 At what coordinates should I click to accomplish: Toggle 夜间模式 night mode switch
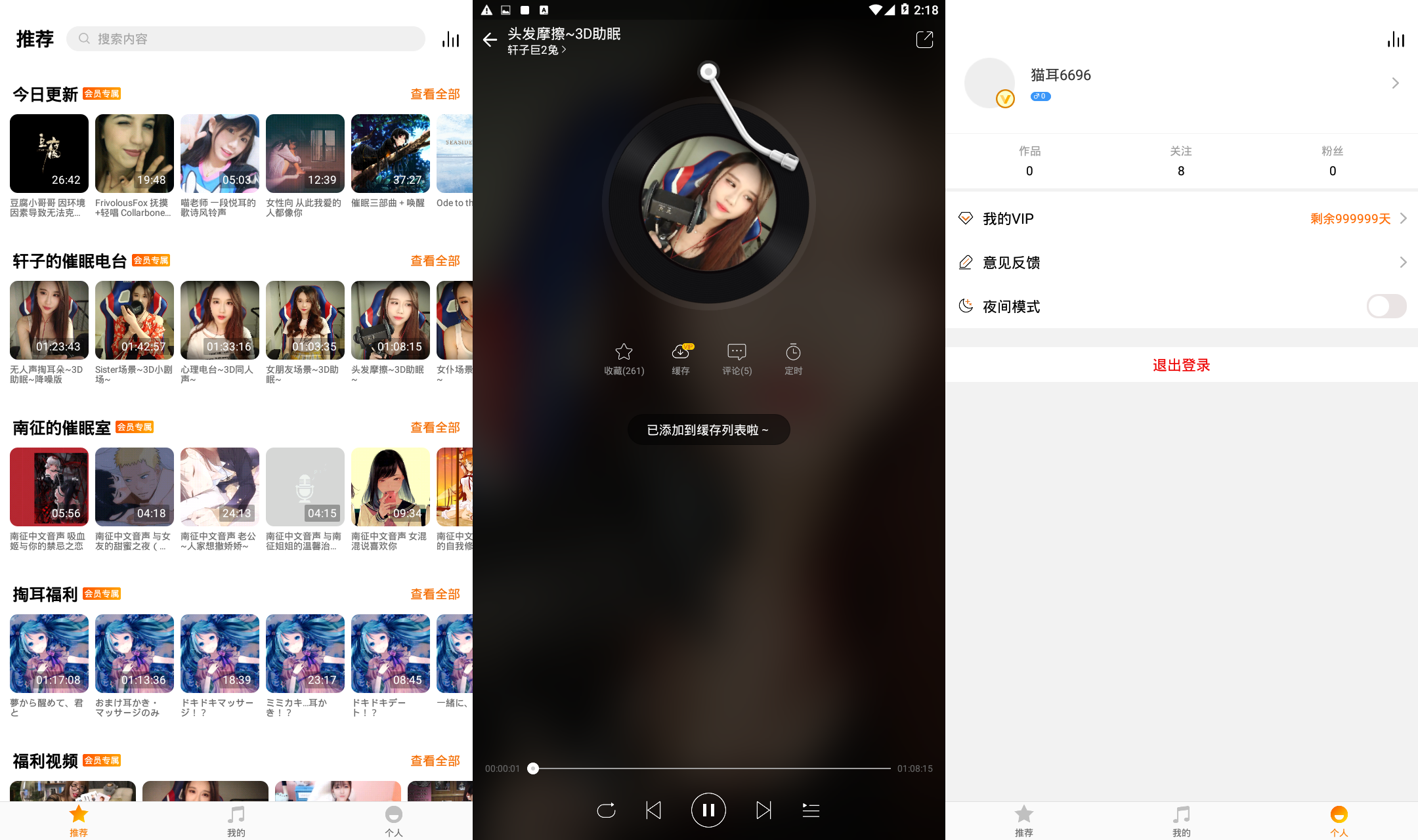tap(1386, 306)
